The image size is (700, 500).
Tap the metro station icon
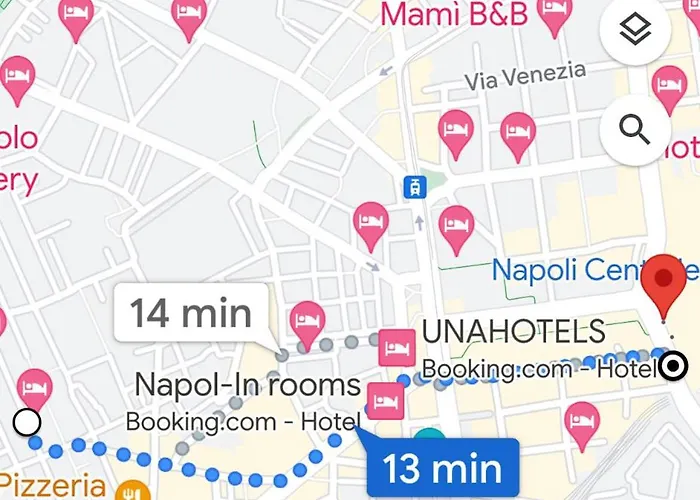(x=413, y=186)
